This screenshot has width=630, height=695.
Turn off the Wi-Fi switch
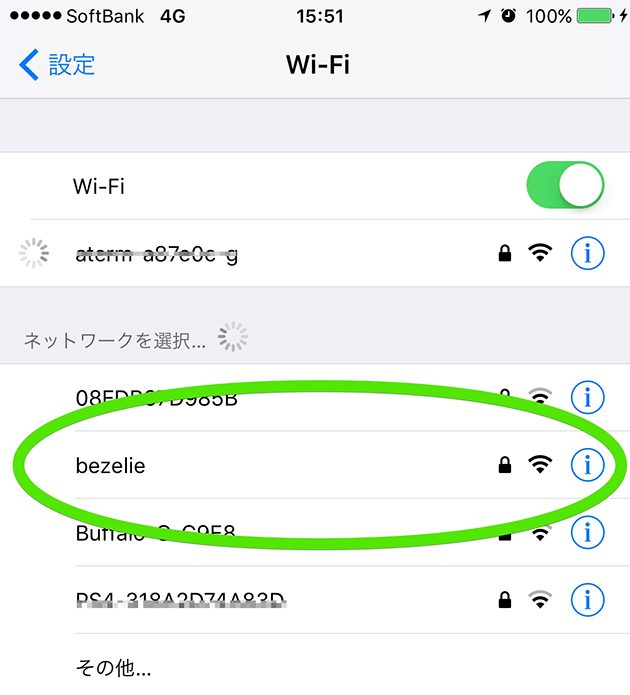point(565,185)
